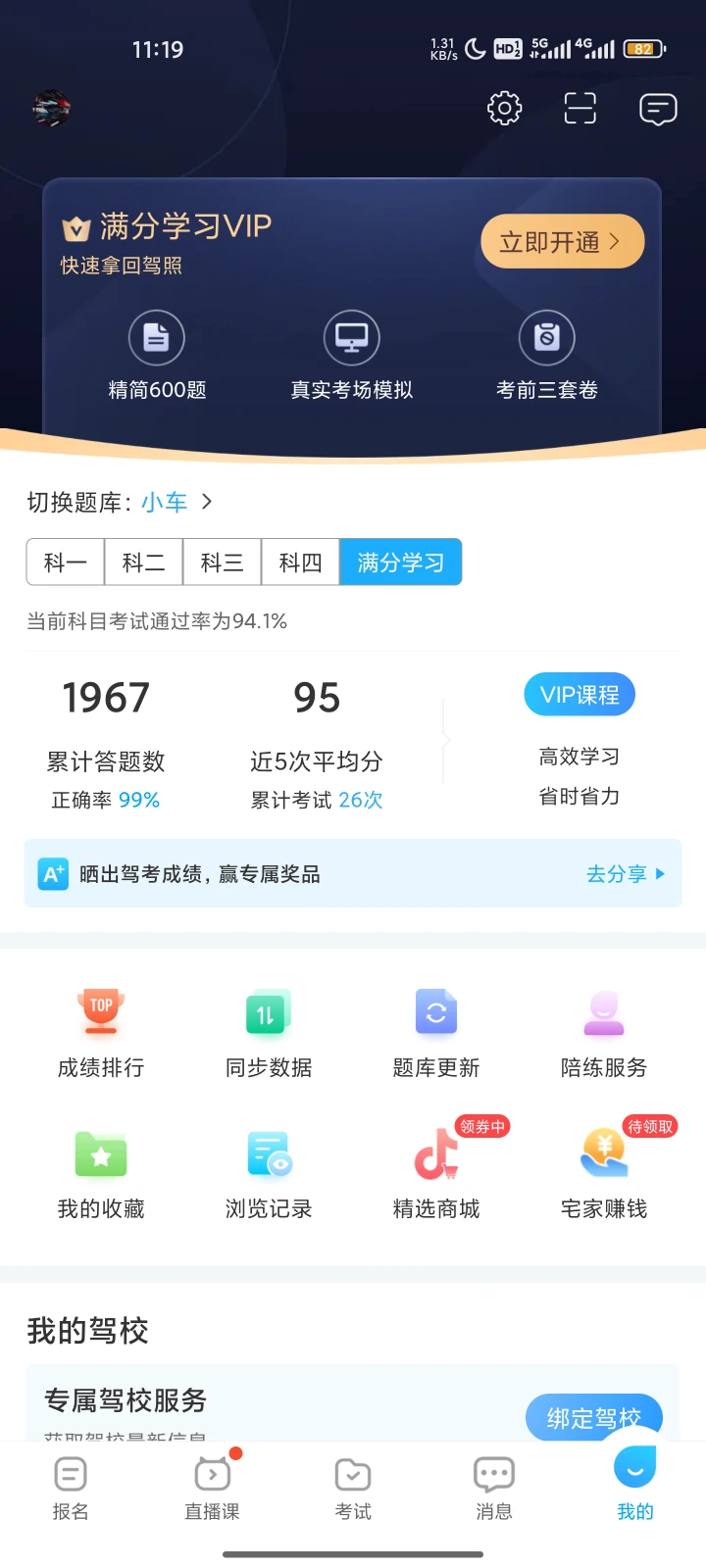The height and width of the screenshot is (1568, 706).
Task: Select the 科一 tab
Action: 66,563
